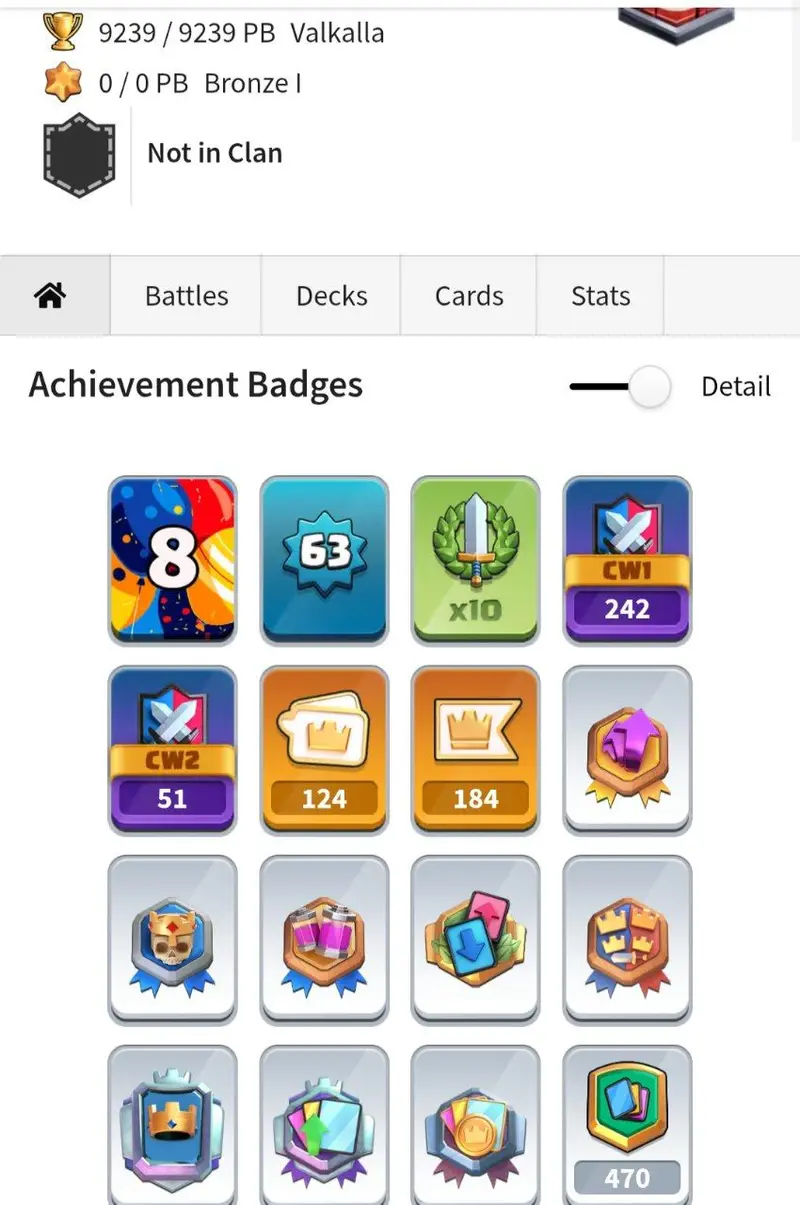Open the Decks tab
This screenshot has height=1205, width=800.
(x=331, y=296)
